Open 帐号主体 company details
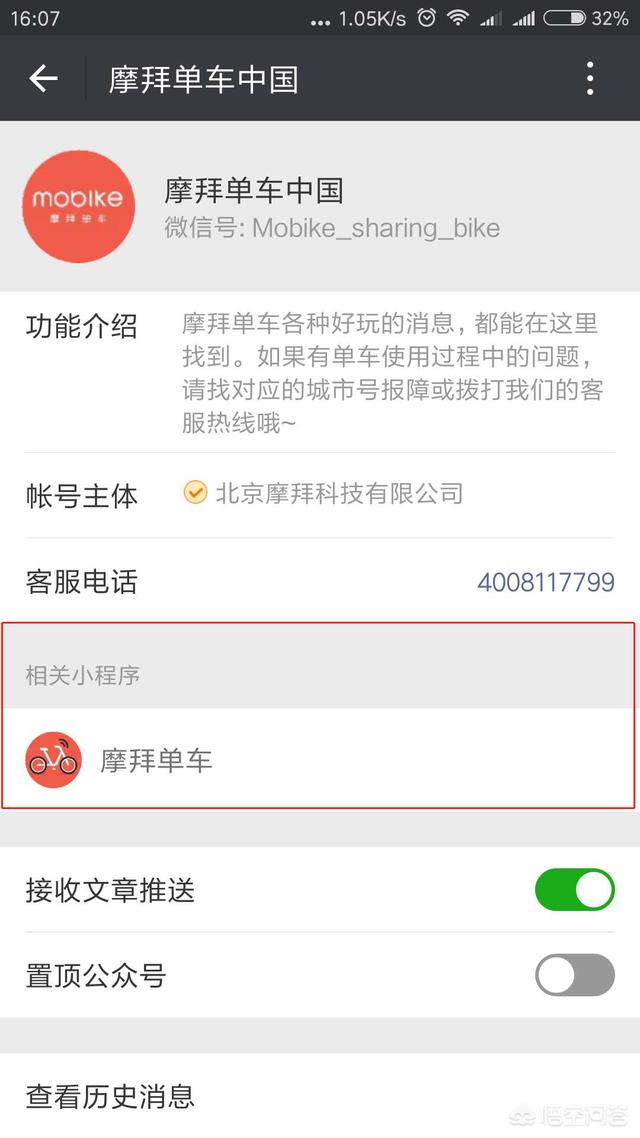640x1138 pixels. coord(320,495)
